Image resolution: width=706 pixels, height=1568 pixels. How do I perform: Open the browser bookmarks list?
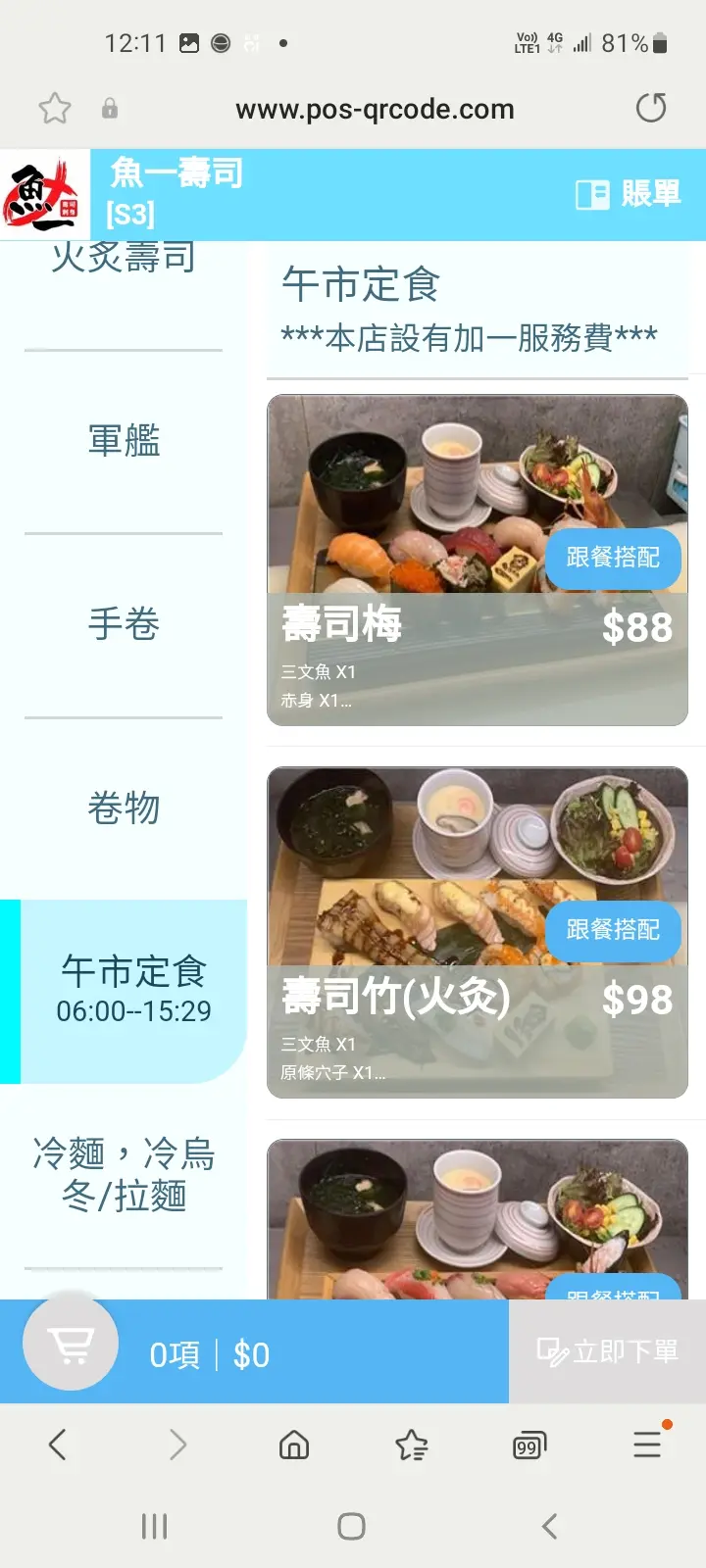pyautogui.click(x=412, y=1445)
